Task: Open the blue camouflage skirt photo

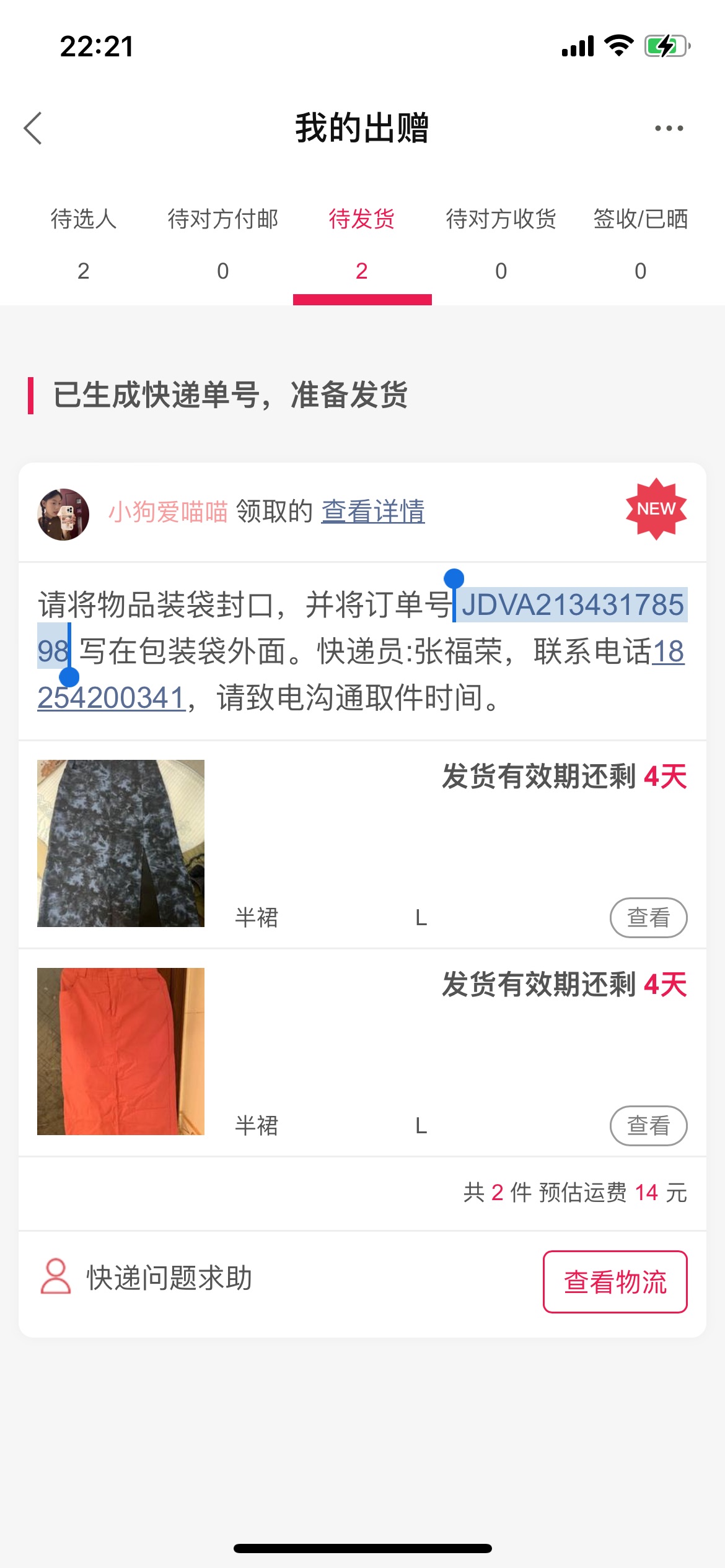Action: click(121, 843)
